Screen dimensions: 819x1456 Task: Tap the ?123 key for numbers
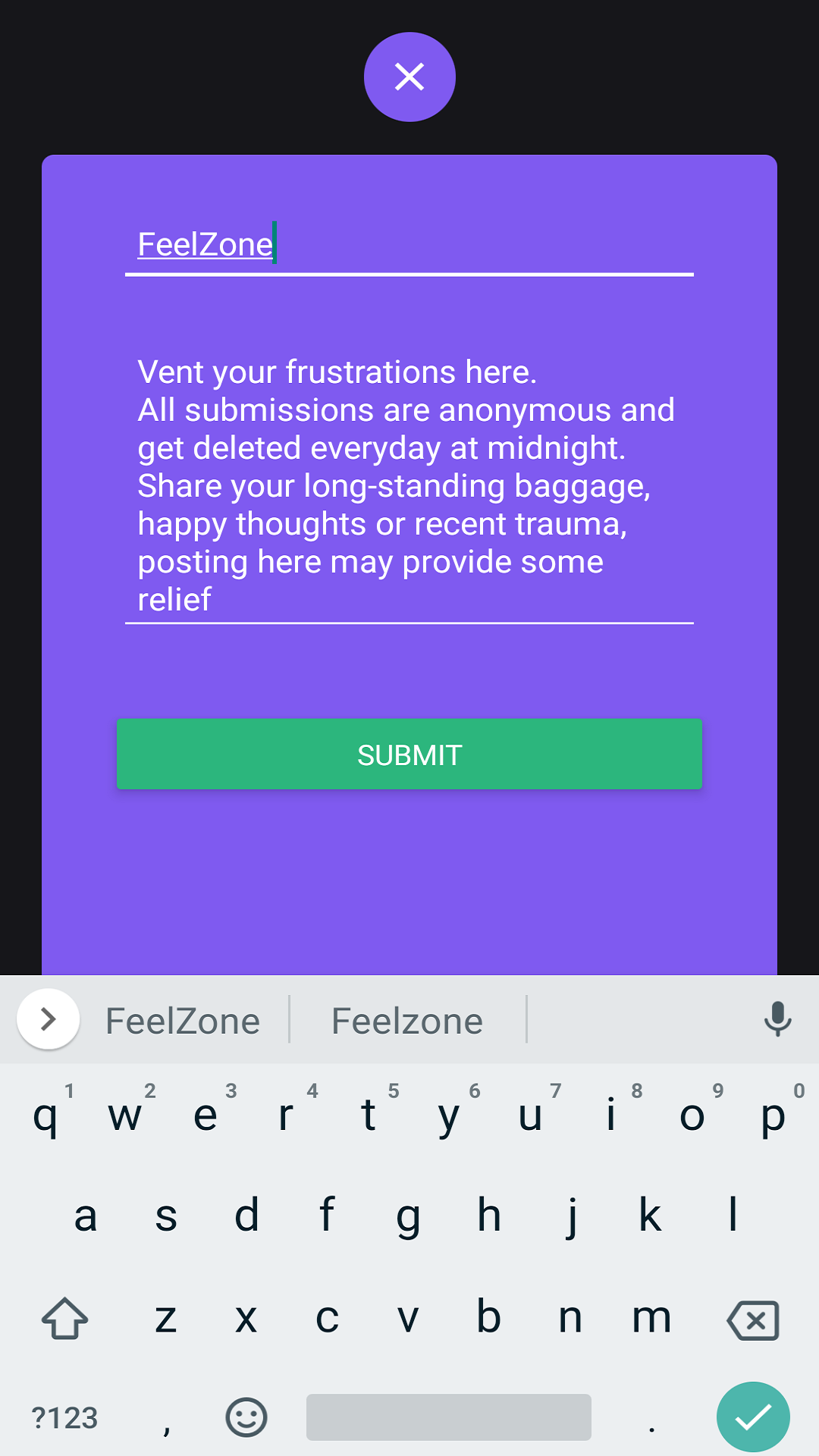65,1417
